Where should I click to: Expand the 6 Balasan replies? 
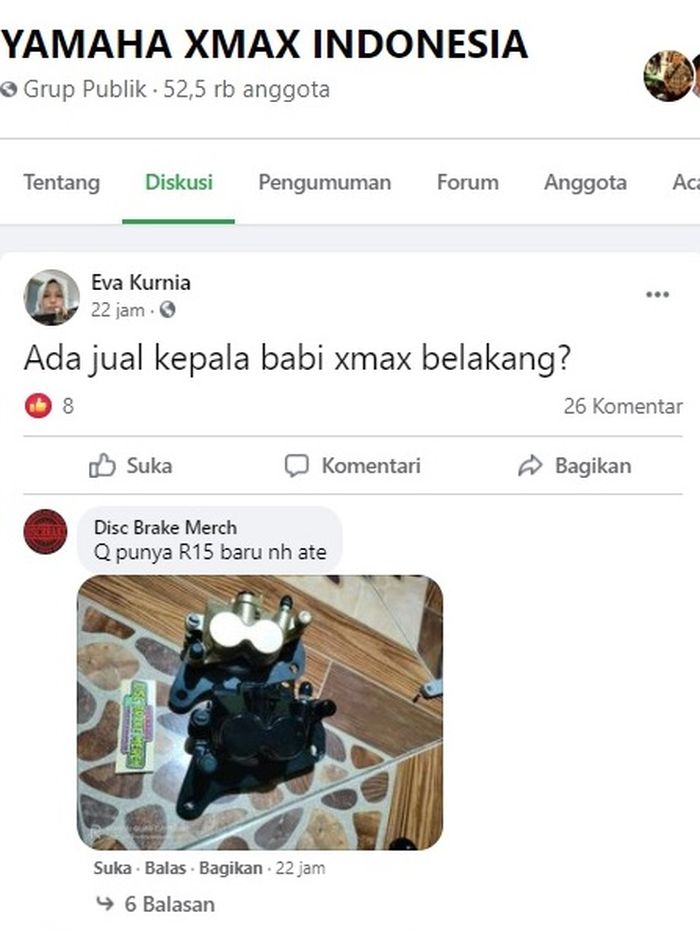(168, 904)
